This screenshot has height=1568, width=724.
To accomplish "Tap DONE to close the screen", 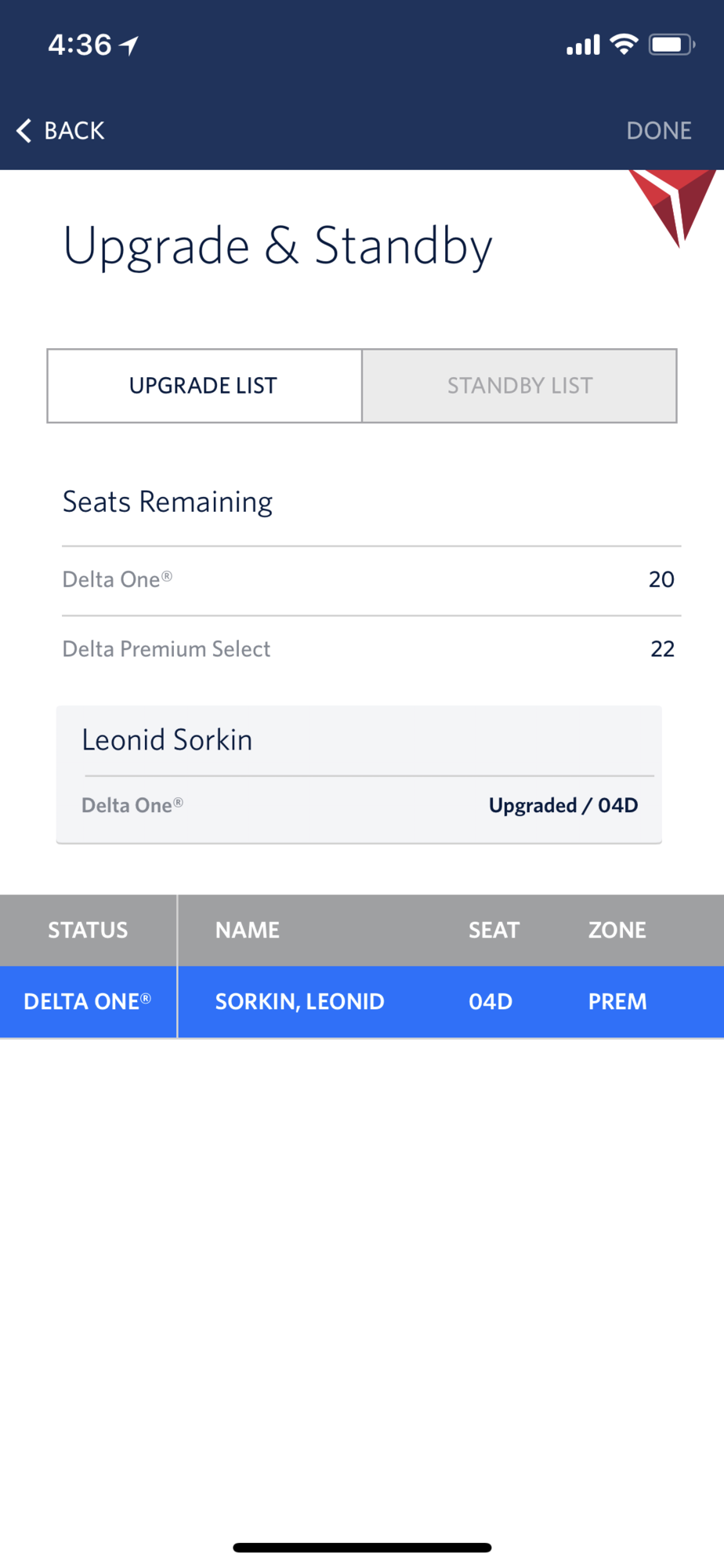I will click(658, 130).
